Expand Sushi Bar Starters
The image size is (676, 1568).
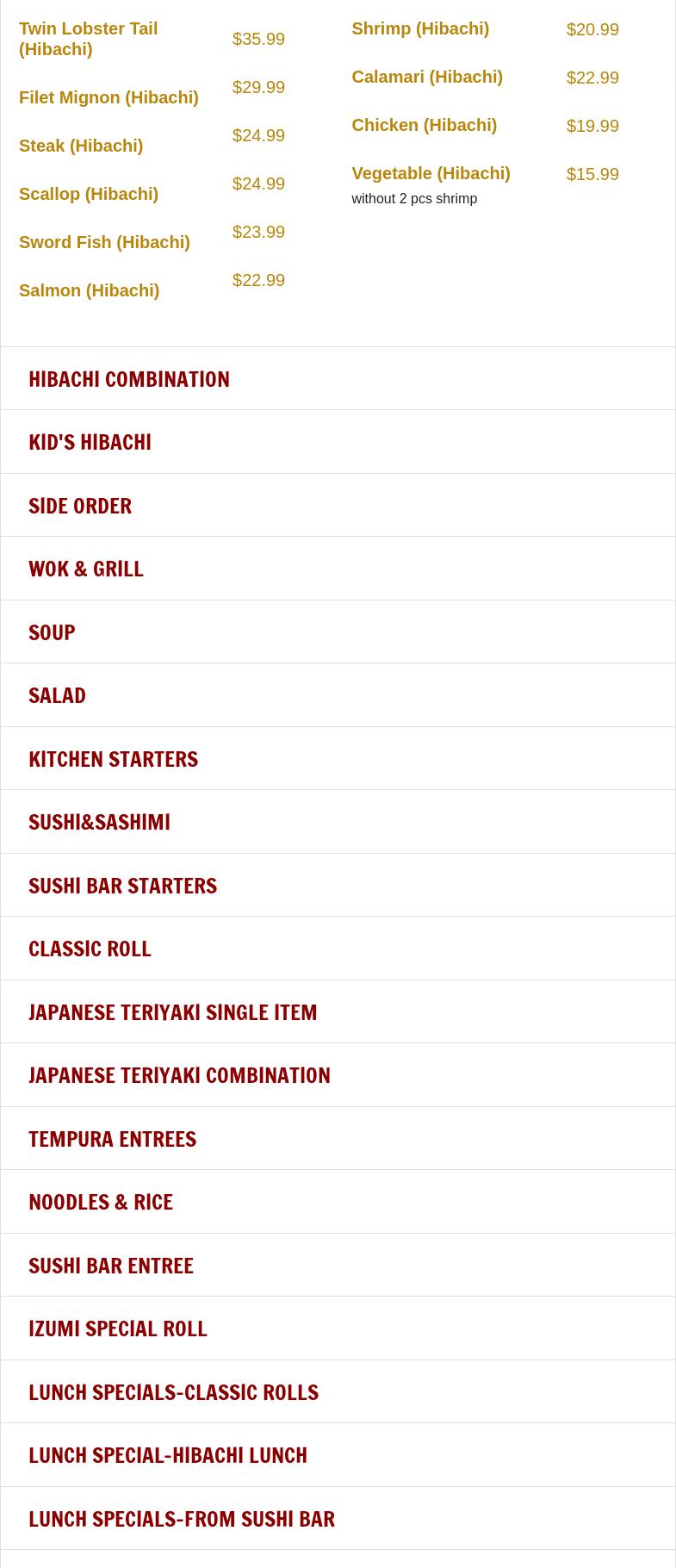point(122,886)
